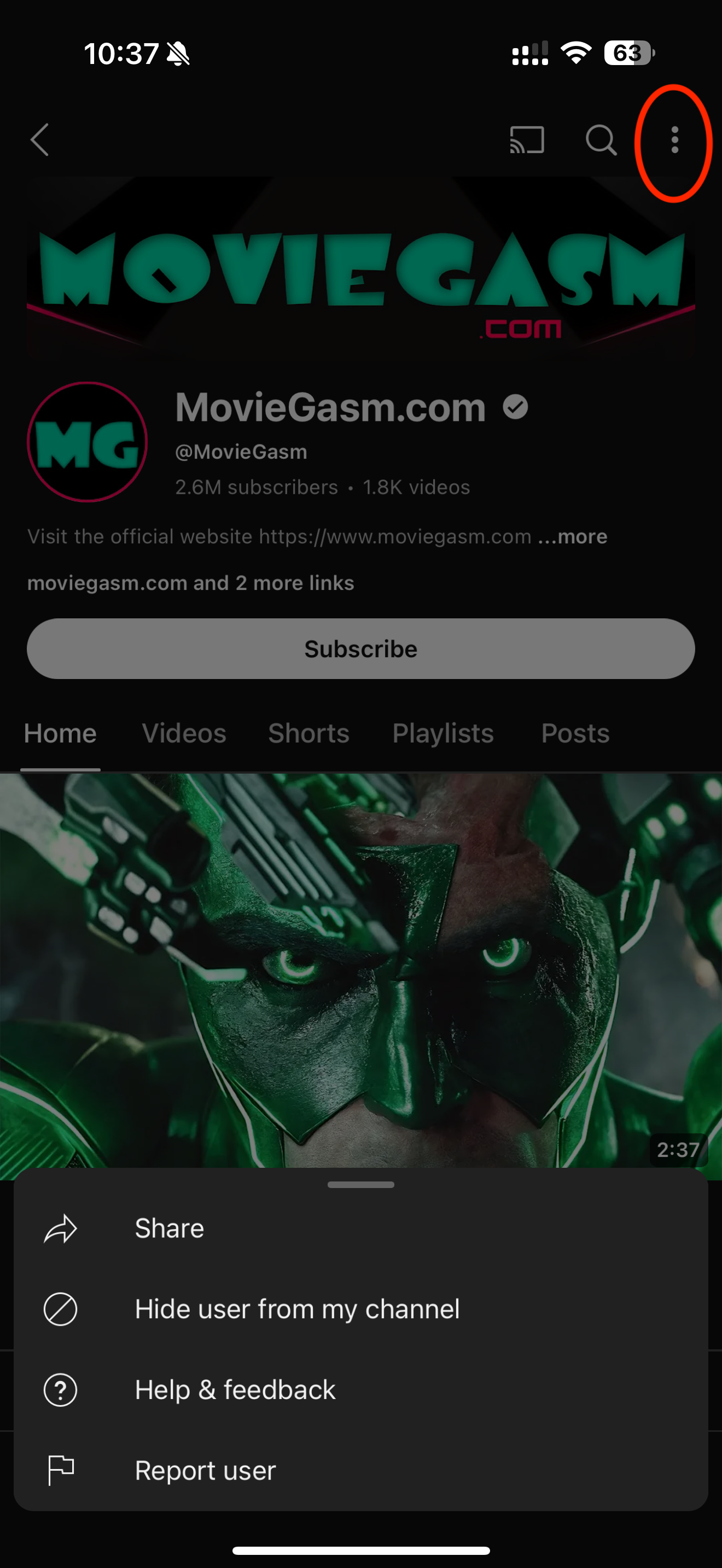The width and height of the screenshot is (722, 1568).
Task: Tap the three-dot overflow menu
Action: tap(674, 141)
